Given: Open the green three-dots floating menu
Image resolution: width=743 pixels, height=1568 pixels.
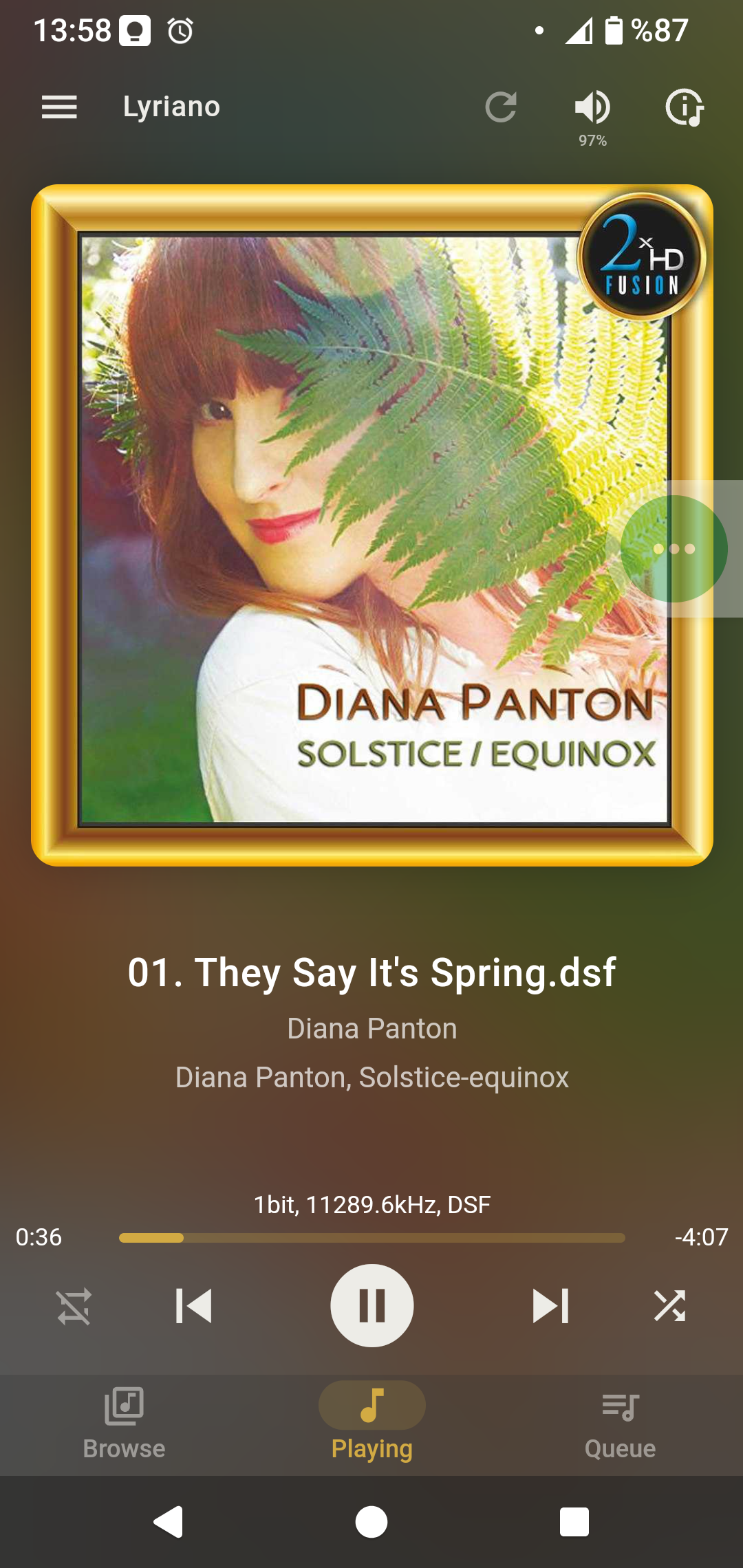Looking at the screenshot, I should pyautogui.click(x=674, y=549).
